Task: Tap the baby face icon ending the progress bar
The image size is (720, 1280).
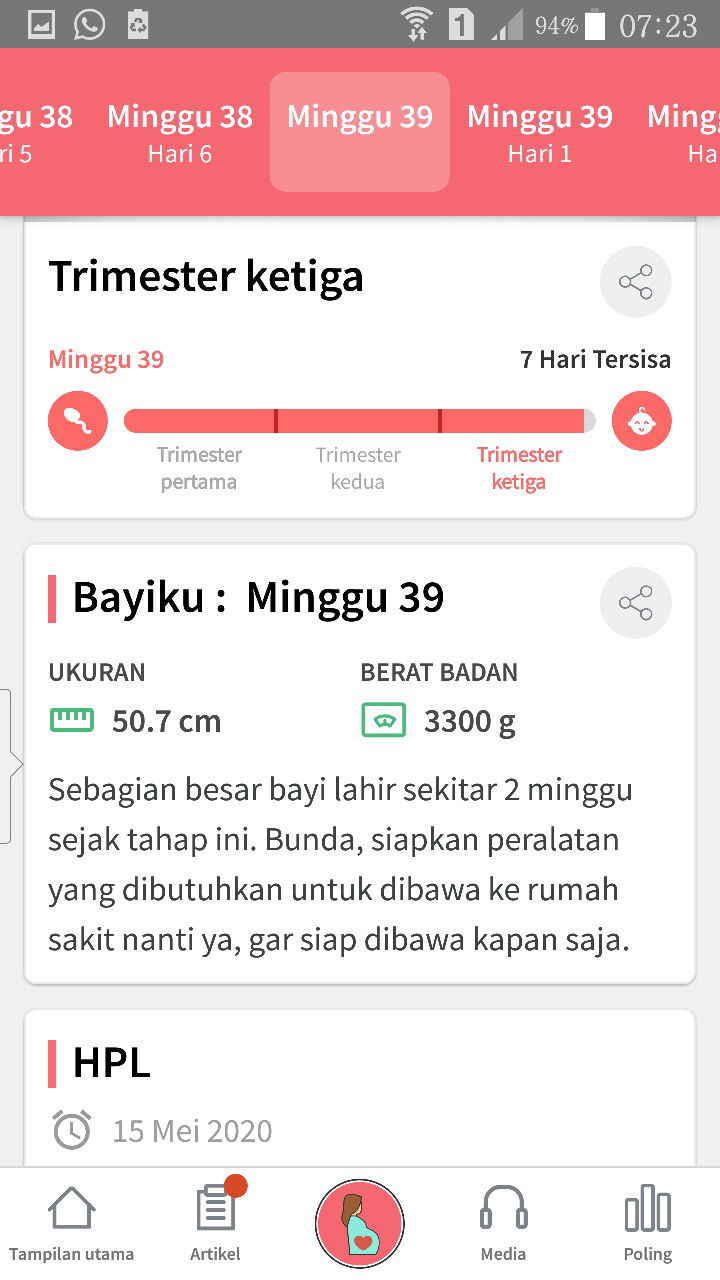Action: [x=642, y=420]
